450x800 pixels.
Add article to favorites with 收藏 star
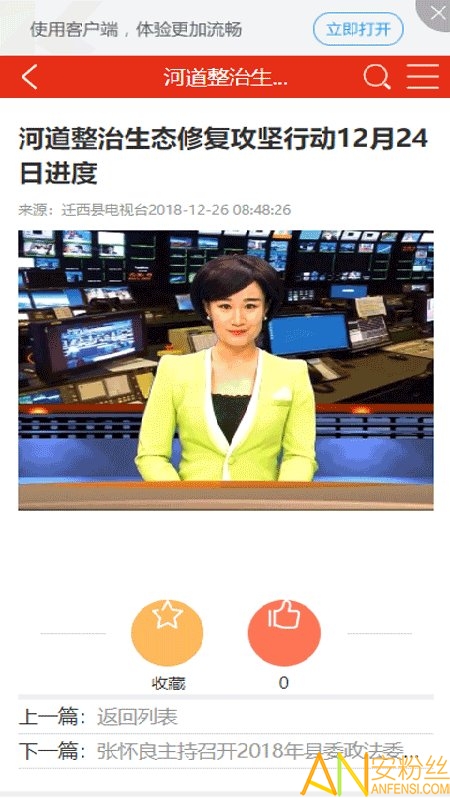click(x=167, y=633)
